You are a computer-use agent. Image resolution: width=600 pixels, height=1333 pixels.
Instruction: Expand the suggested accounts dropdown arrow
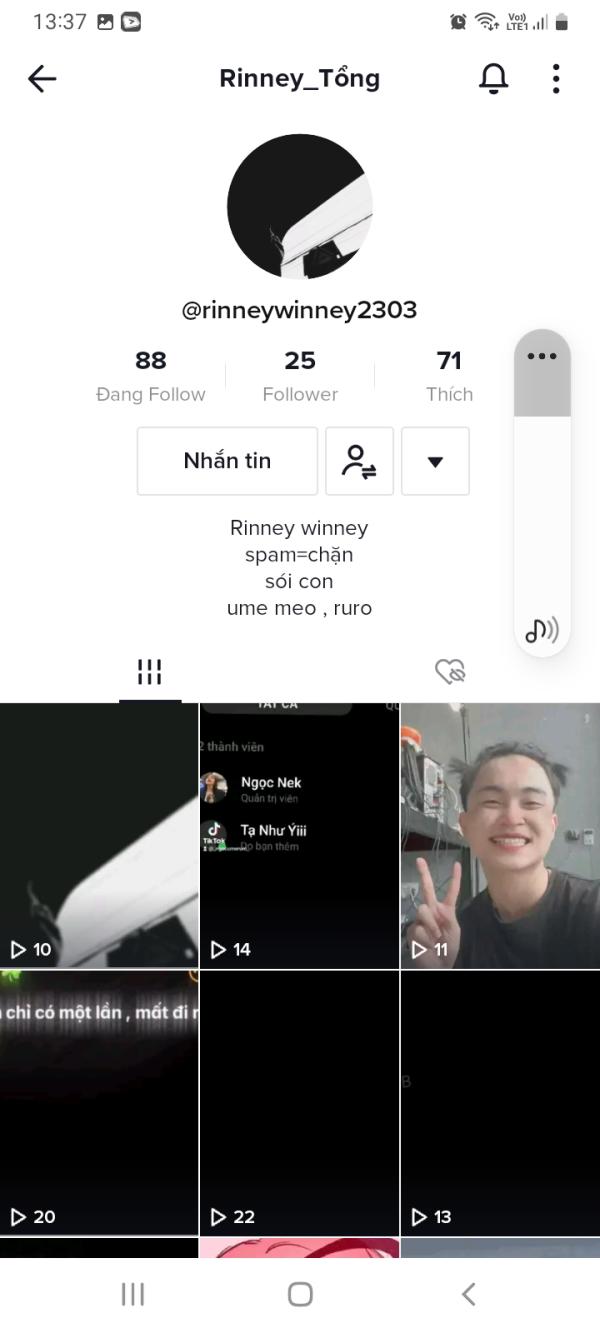tap(435, 461)
